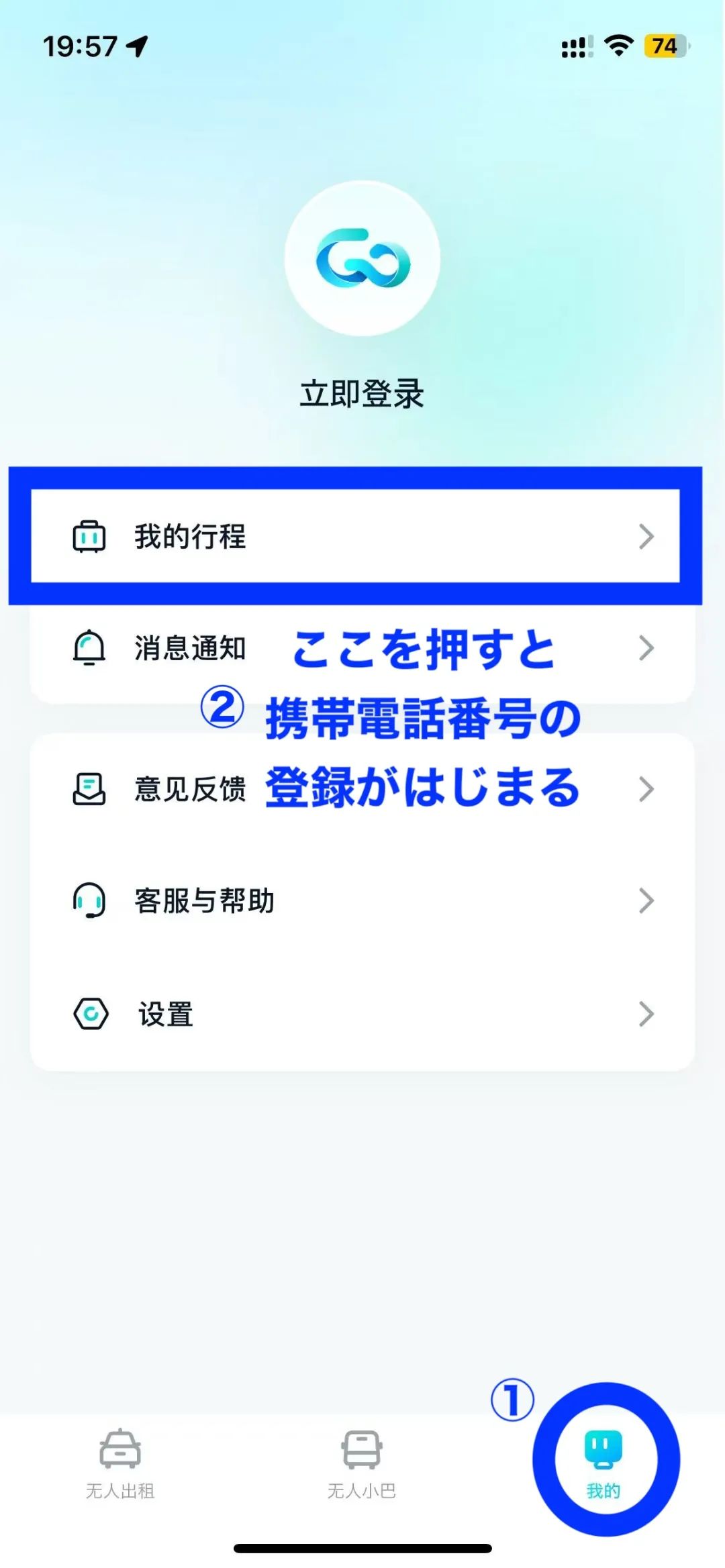Screen dimensions: 725x1568
Task: Switch to the 无人小巴 tab
Action: coord(362,1464)
